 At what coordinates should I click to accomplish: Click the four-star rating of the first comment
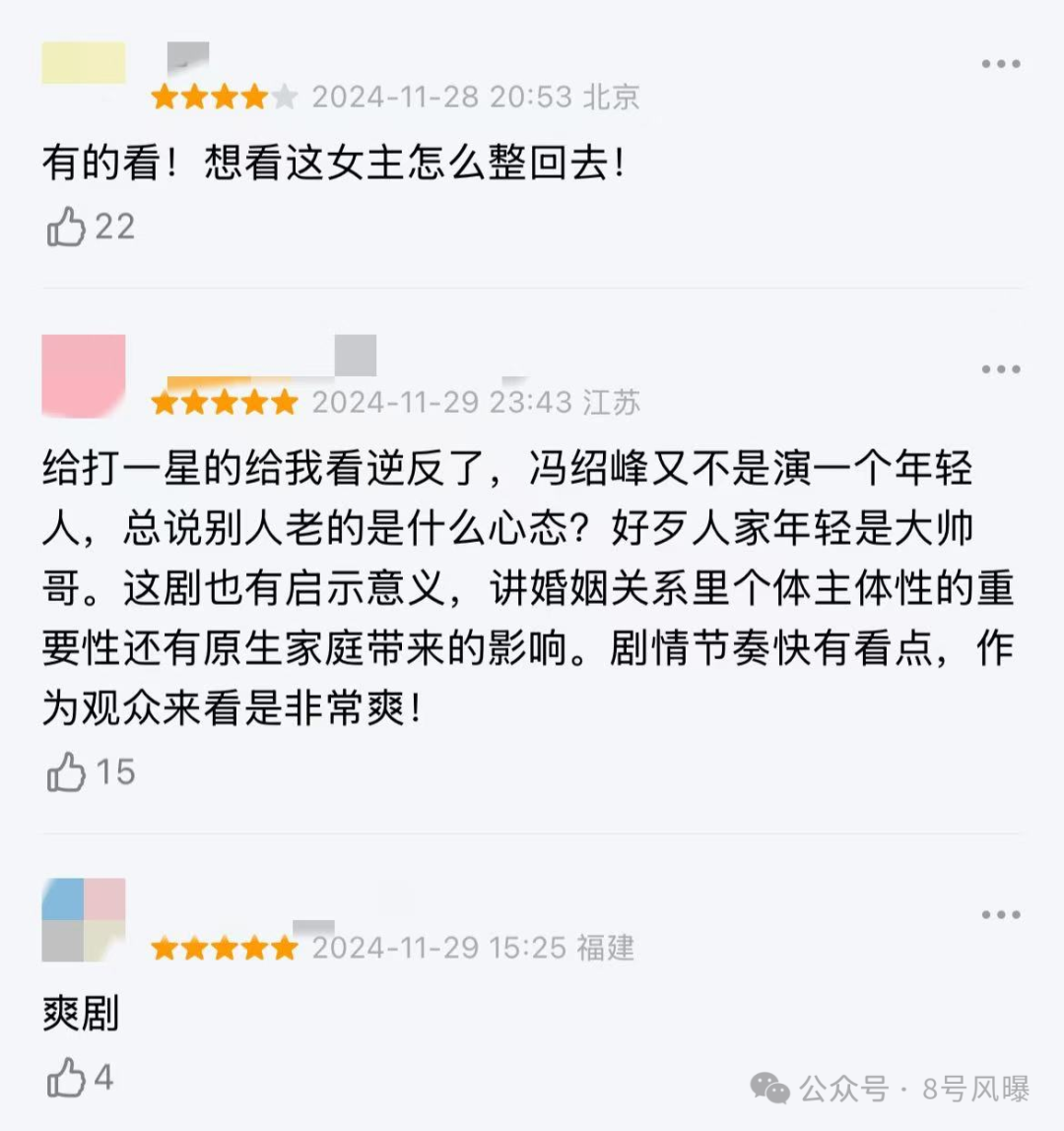click(217, 97)
